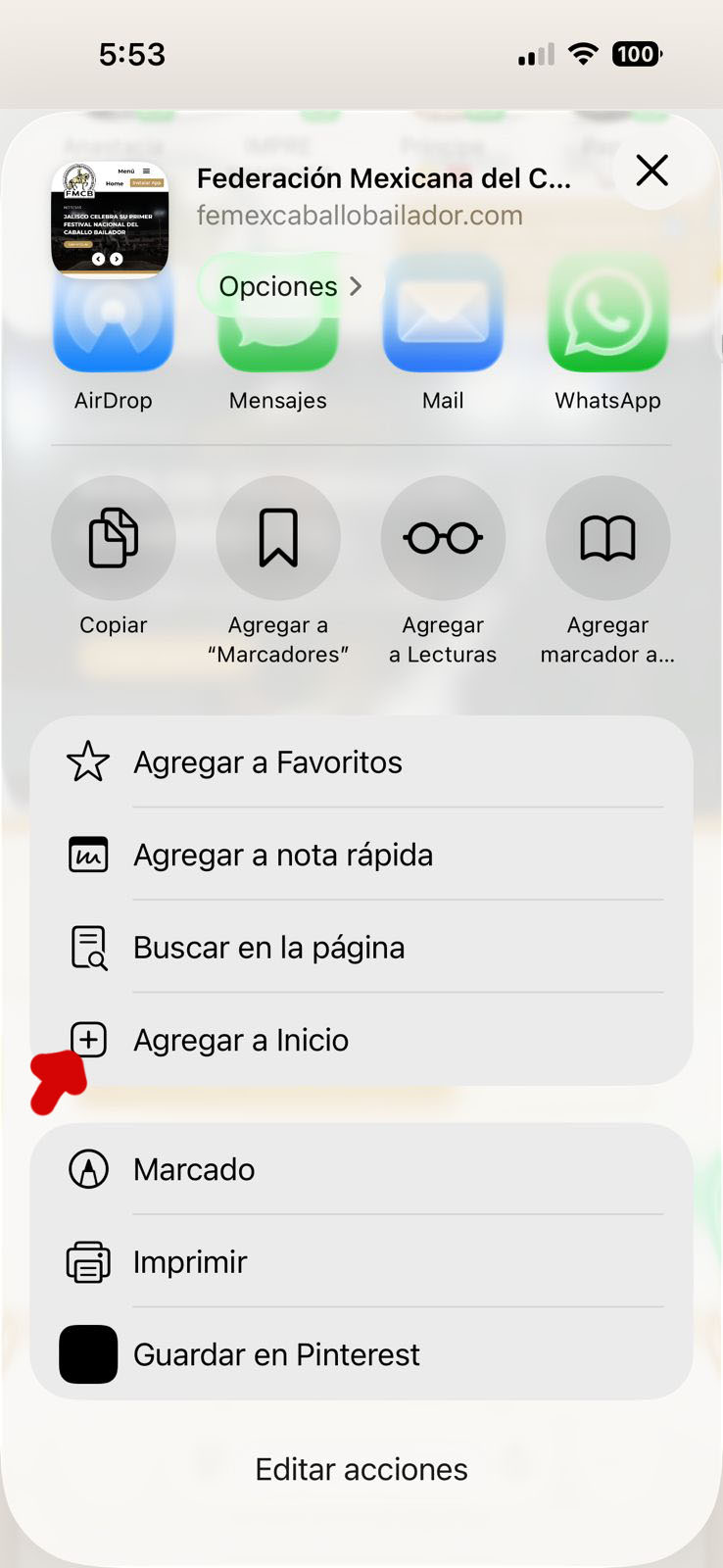Add the page to Lecturas
The height and width of the screenshot is (1568, 723).
click(443, 538)
